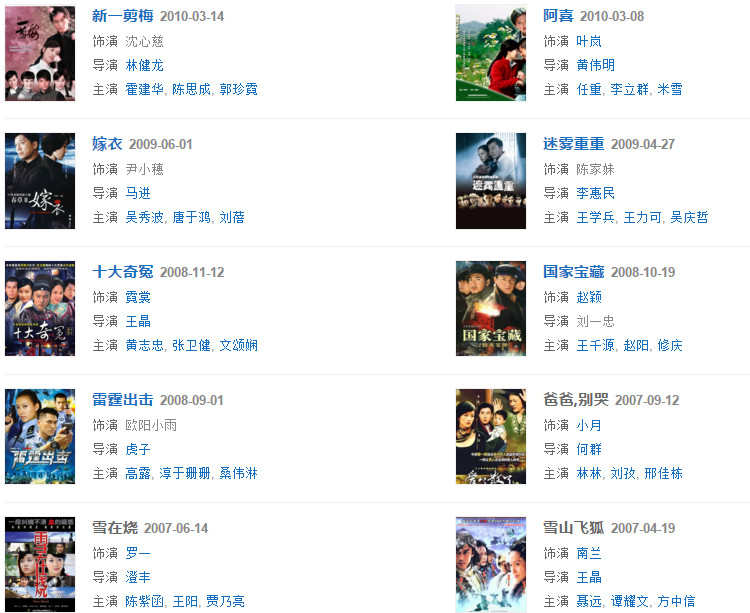This screenshot has height=613, width=750.
Task: View actor 黄志忠's profile
Action: (144, 345)
